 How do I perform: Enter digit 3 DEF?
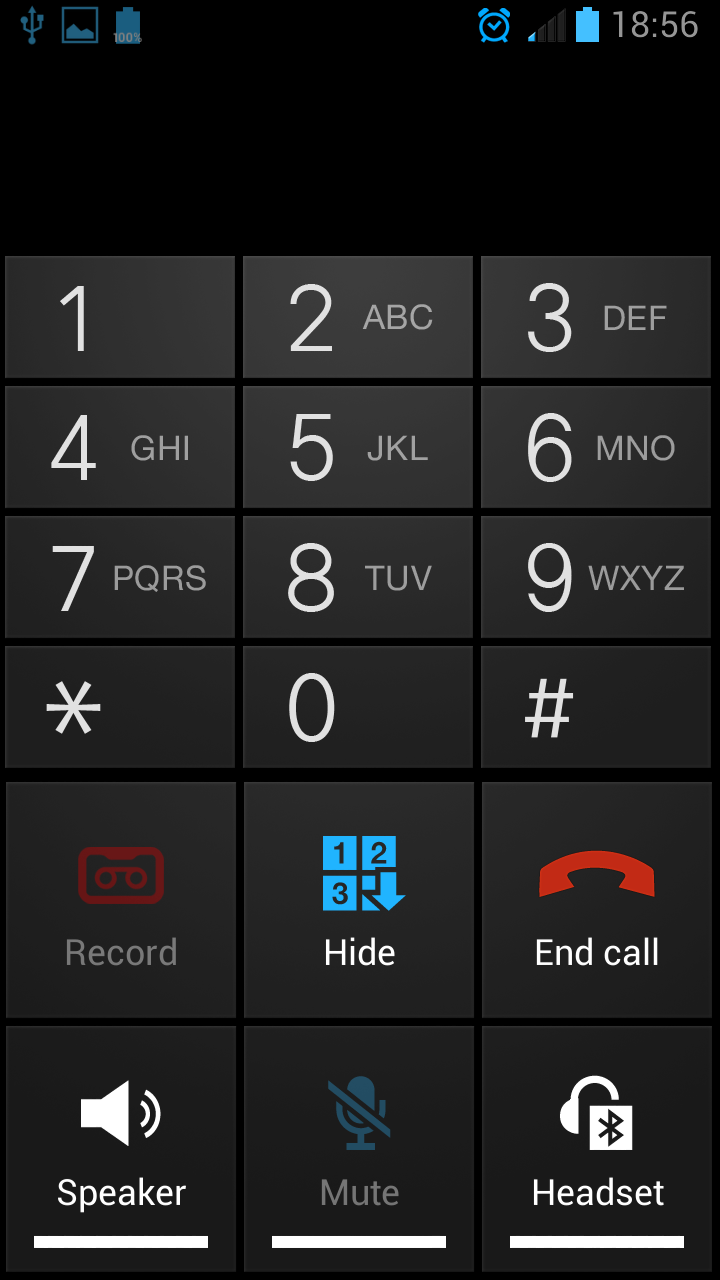(597, 317)
